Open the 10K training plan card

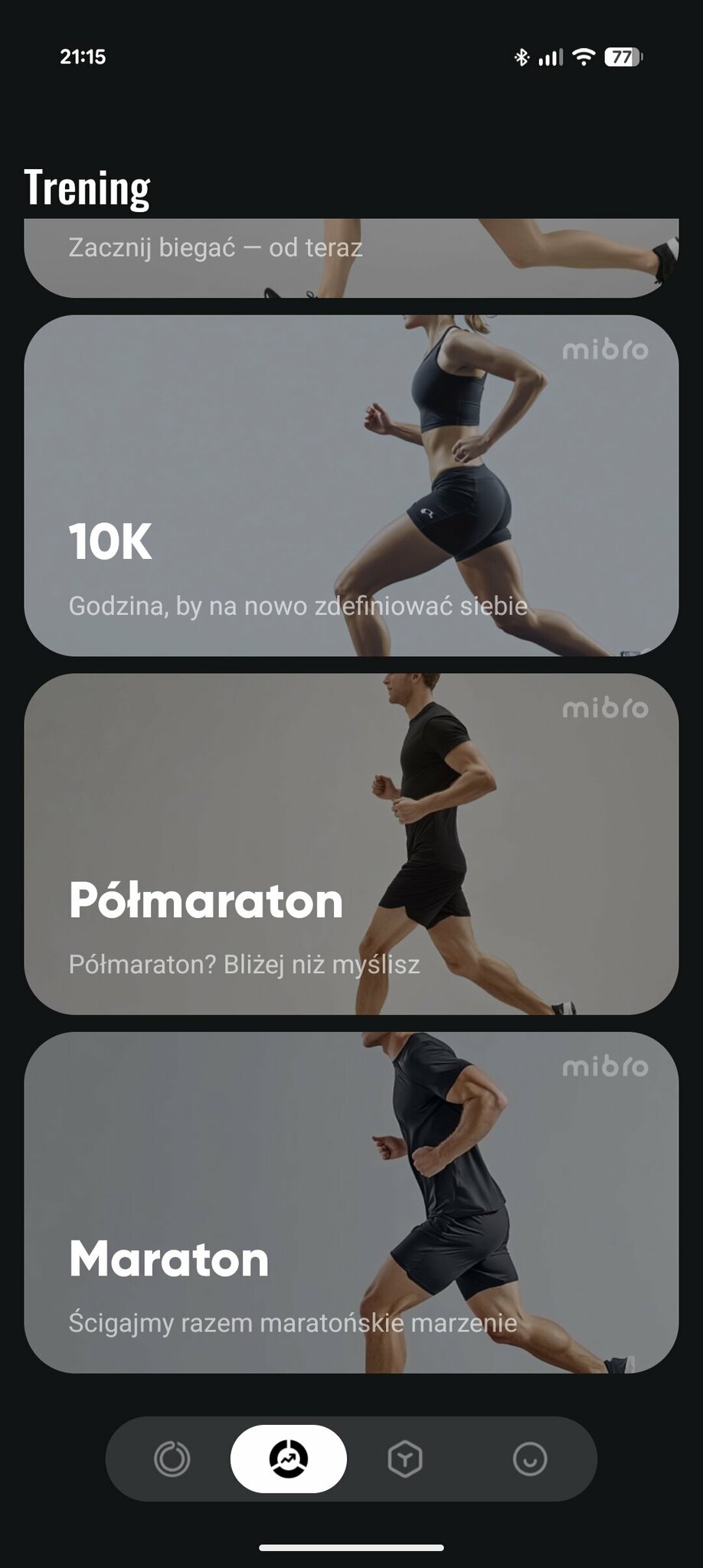pyautogui.click(x=351, y=485)
